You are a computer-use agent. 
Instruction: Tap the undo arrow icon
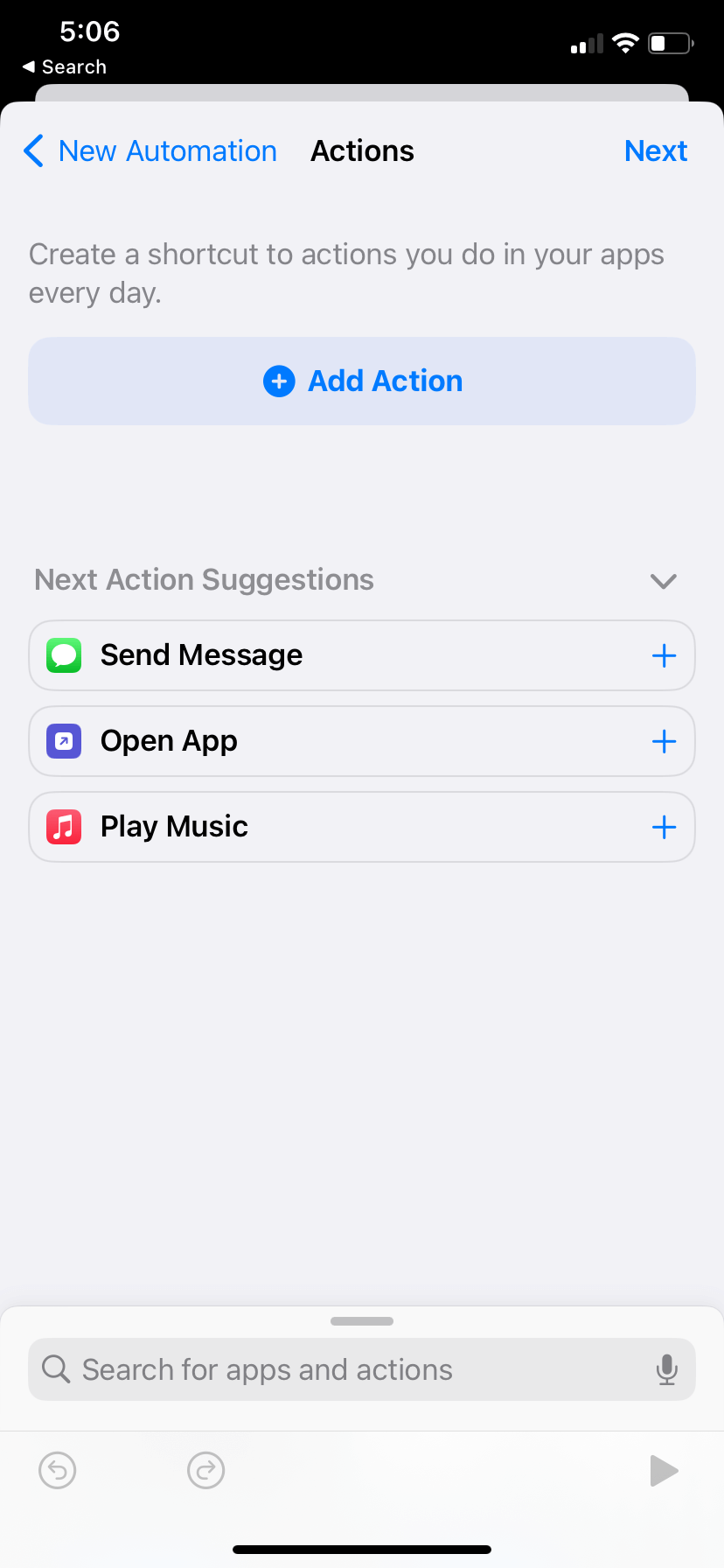[x=57, y=1470]
